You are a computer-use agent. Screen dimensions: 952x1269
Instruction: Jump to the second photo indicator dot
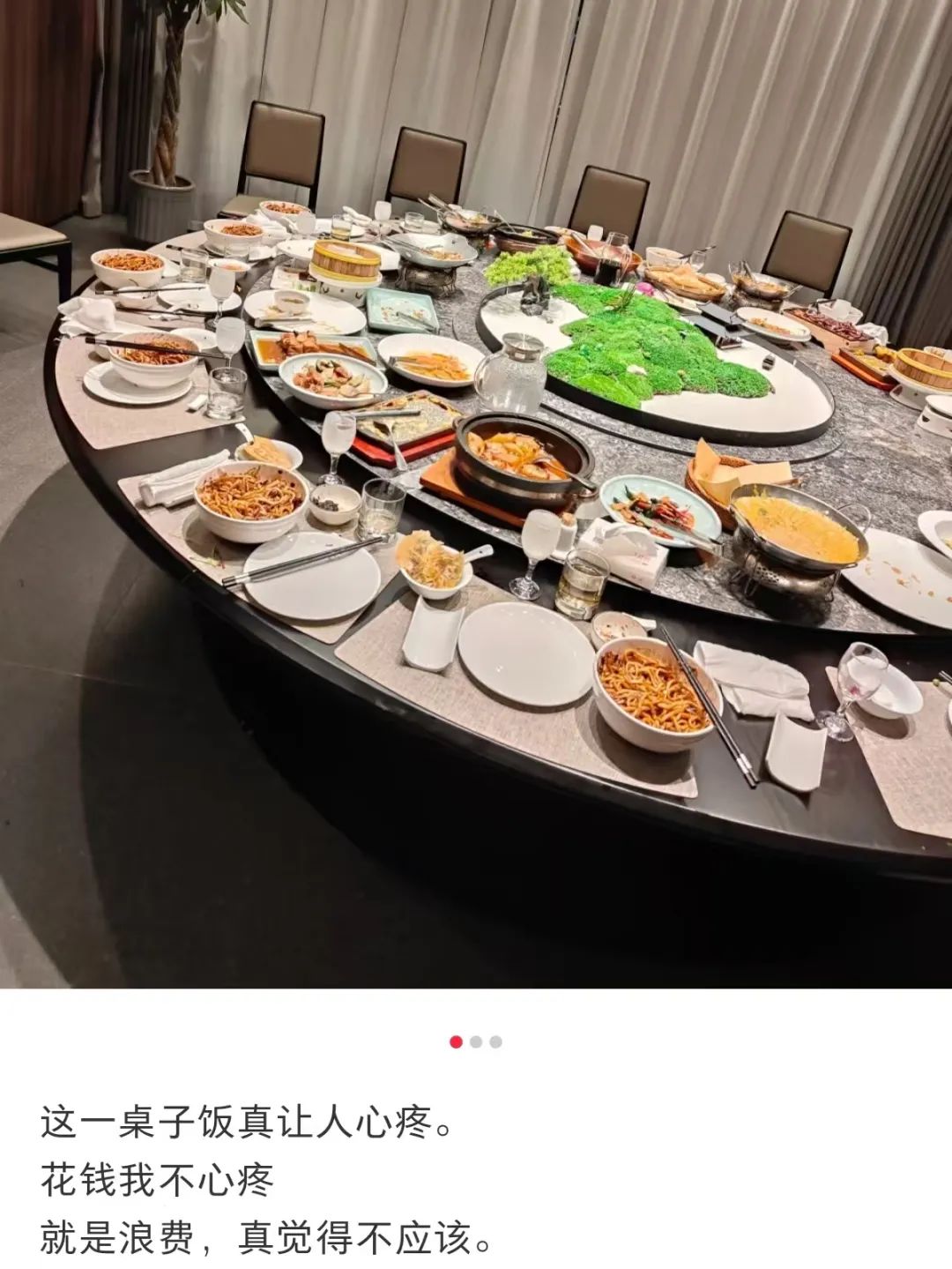[x=476, y=1041]
